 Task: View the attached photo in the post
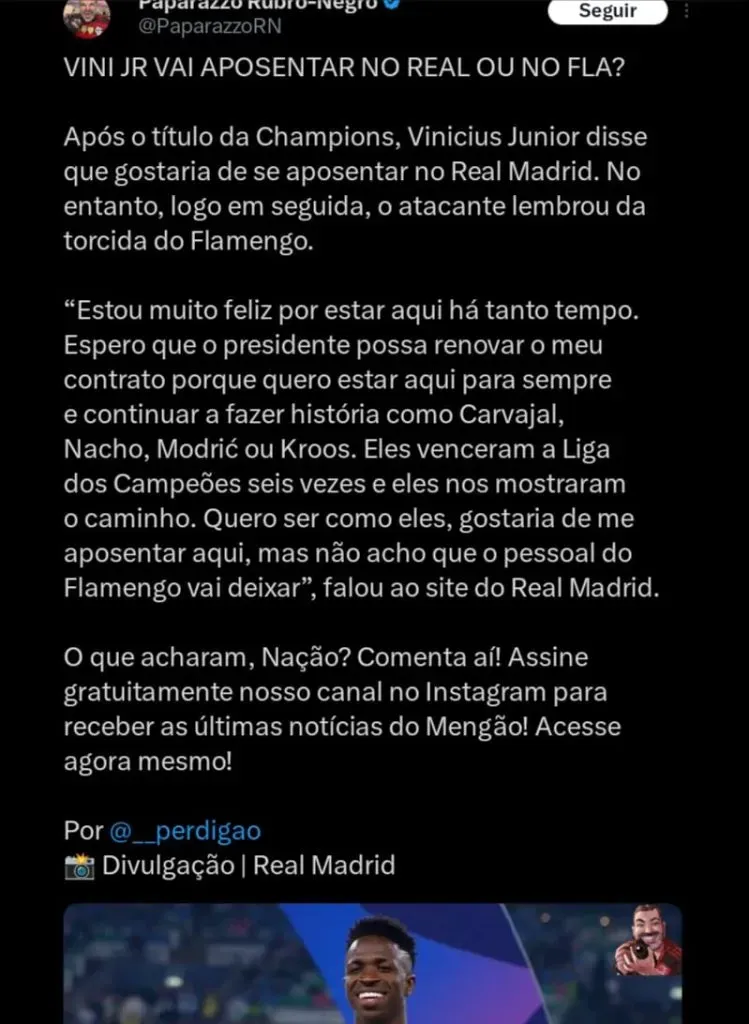coord(372,964)
